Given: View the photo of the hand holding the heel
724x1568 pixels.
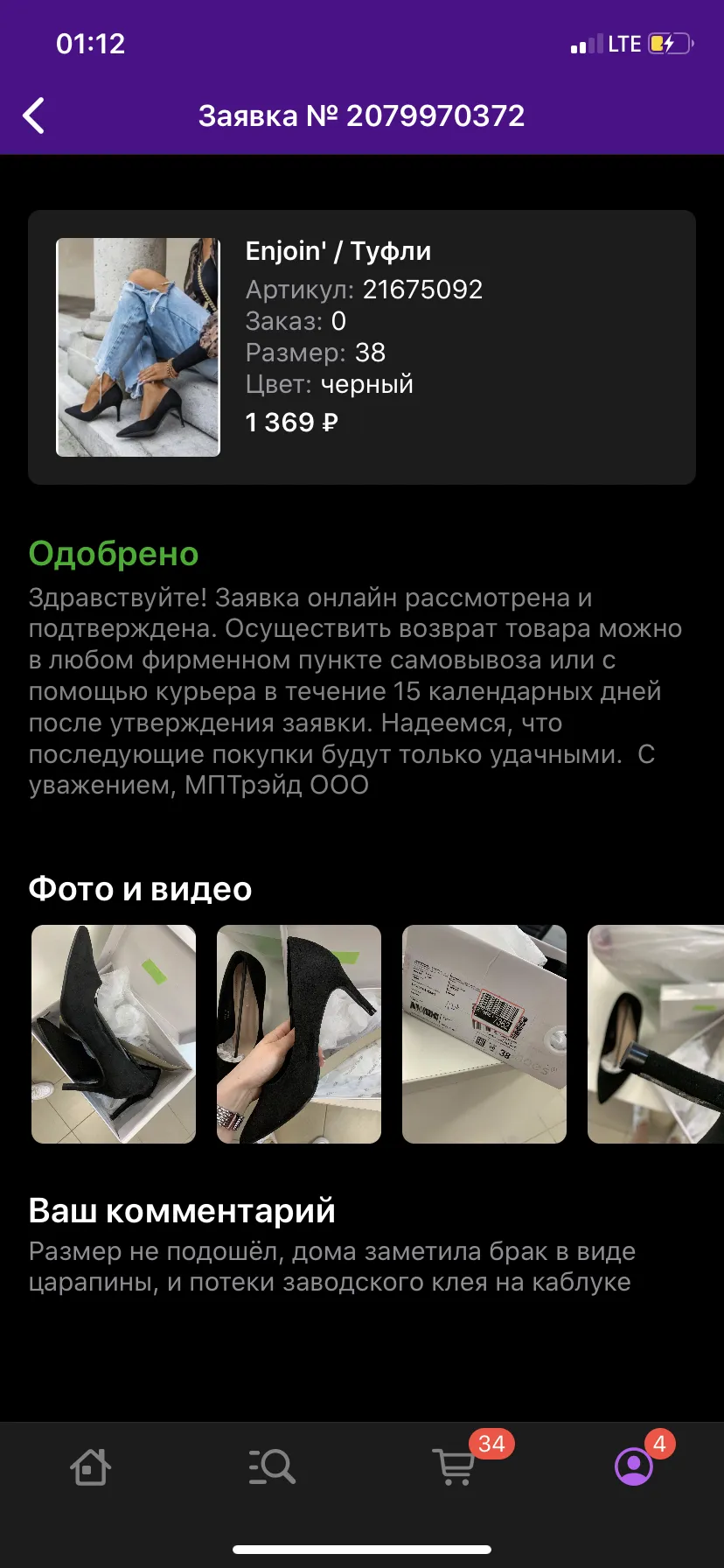Looking at the screenshot, I should [299, 1034].
